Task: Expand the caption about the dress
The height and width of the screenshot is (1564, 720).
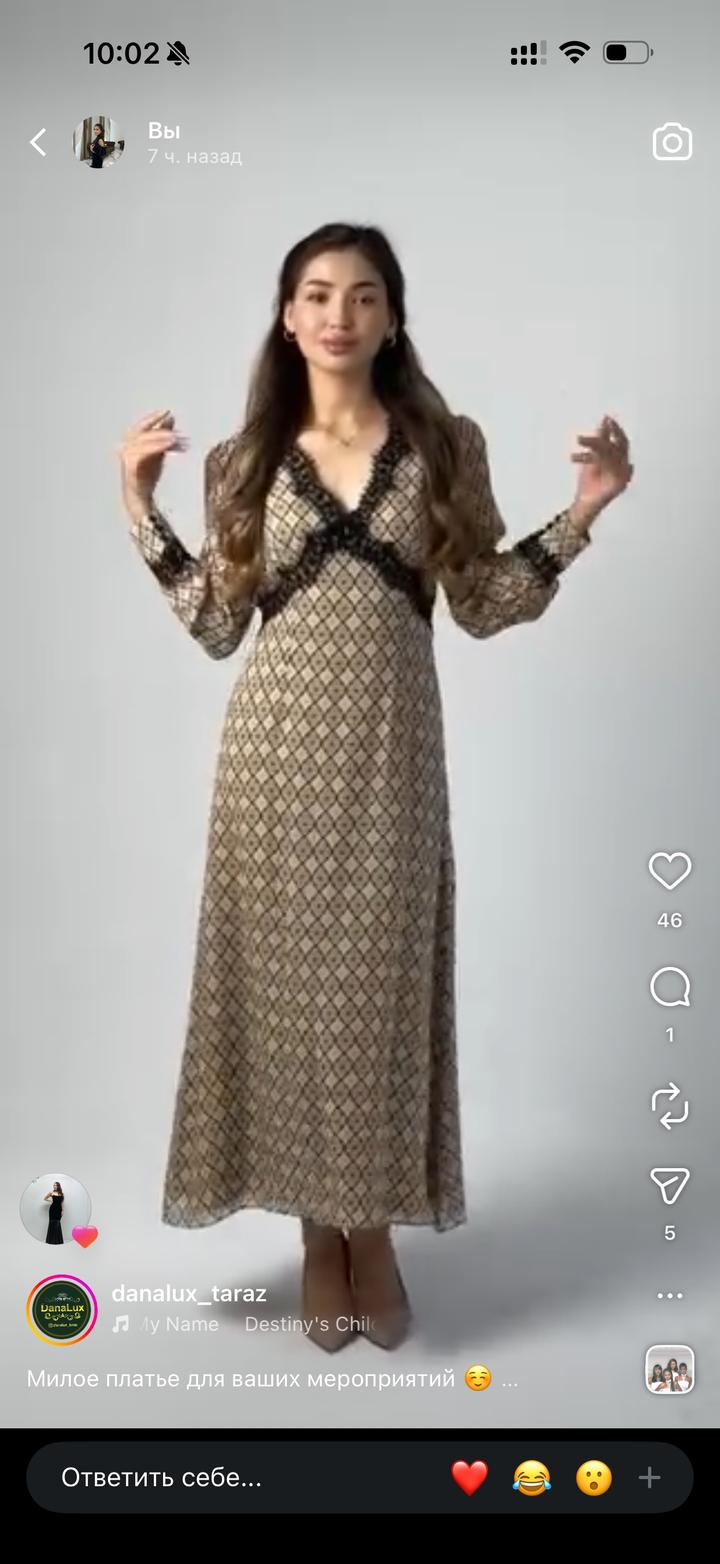Action: click(510, 1380)
